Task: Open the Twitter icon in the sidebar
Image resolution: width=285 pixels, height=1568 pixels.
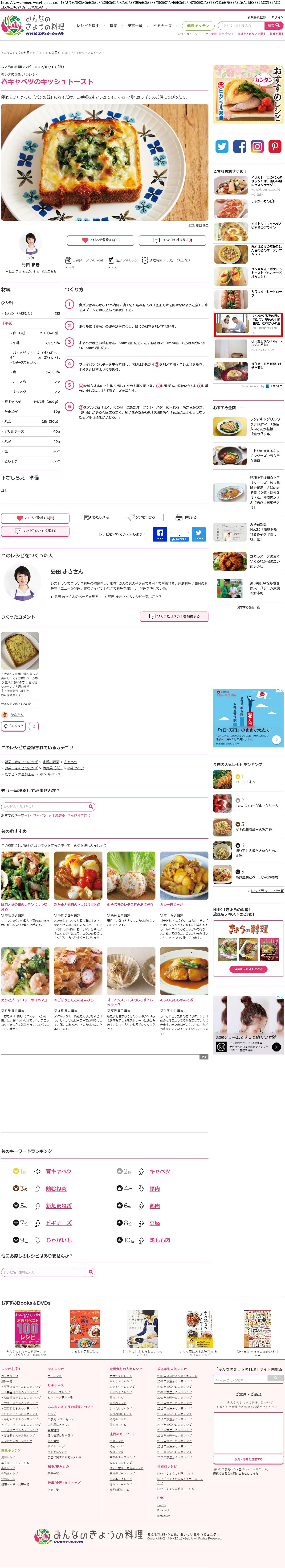Action: pyautogui.click(x=222, y=147)
